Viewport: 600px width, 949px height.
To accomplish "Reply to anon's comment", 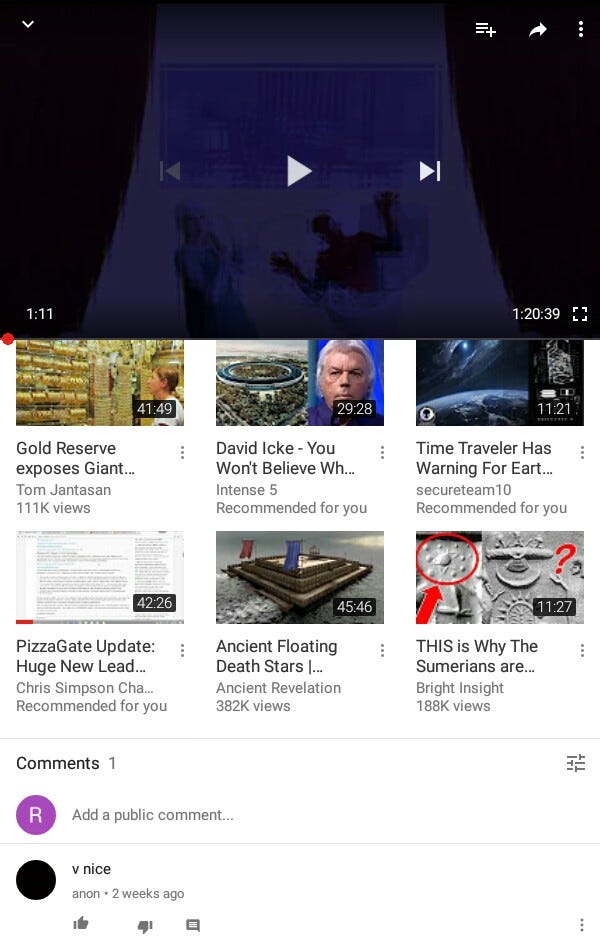I will tap(193, 926).
